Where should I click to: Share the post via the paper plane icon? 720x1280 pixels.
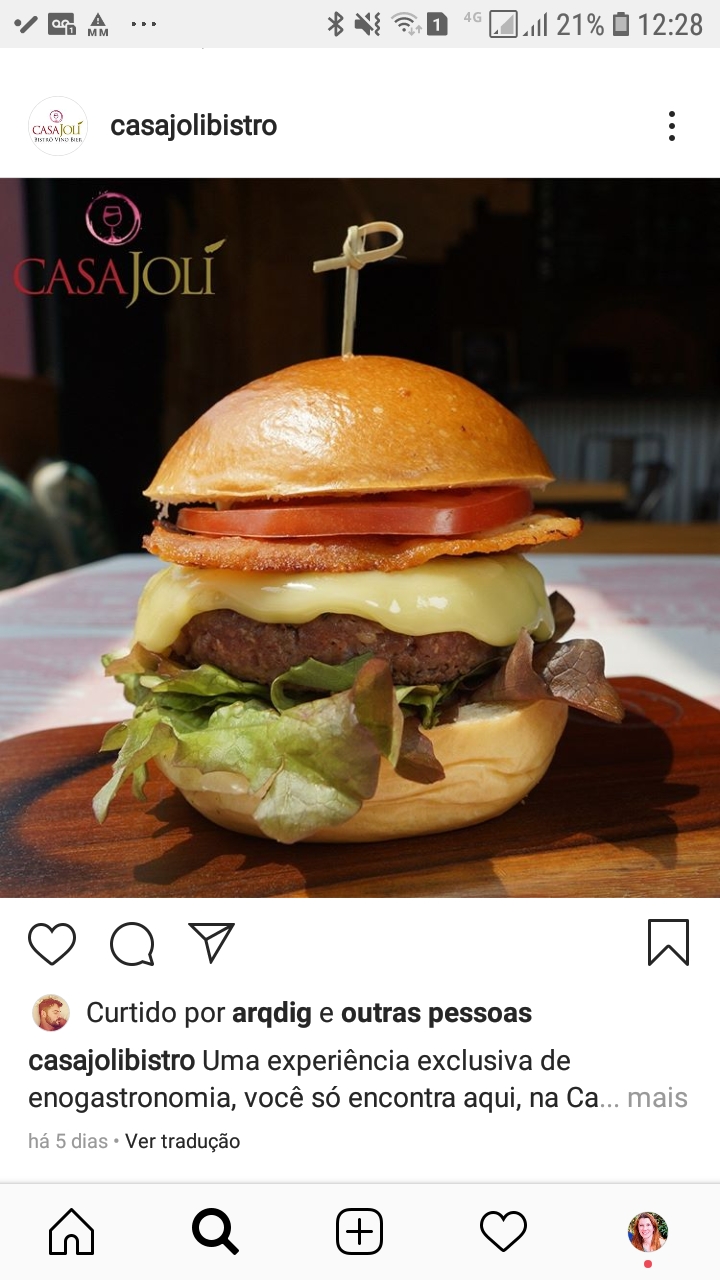(x=211, y=943)
